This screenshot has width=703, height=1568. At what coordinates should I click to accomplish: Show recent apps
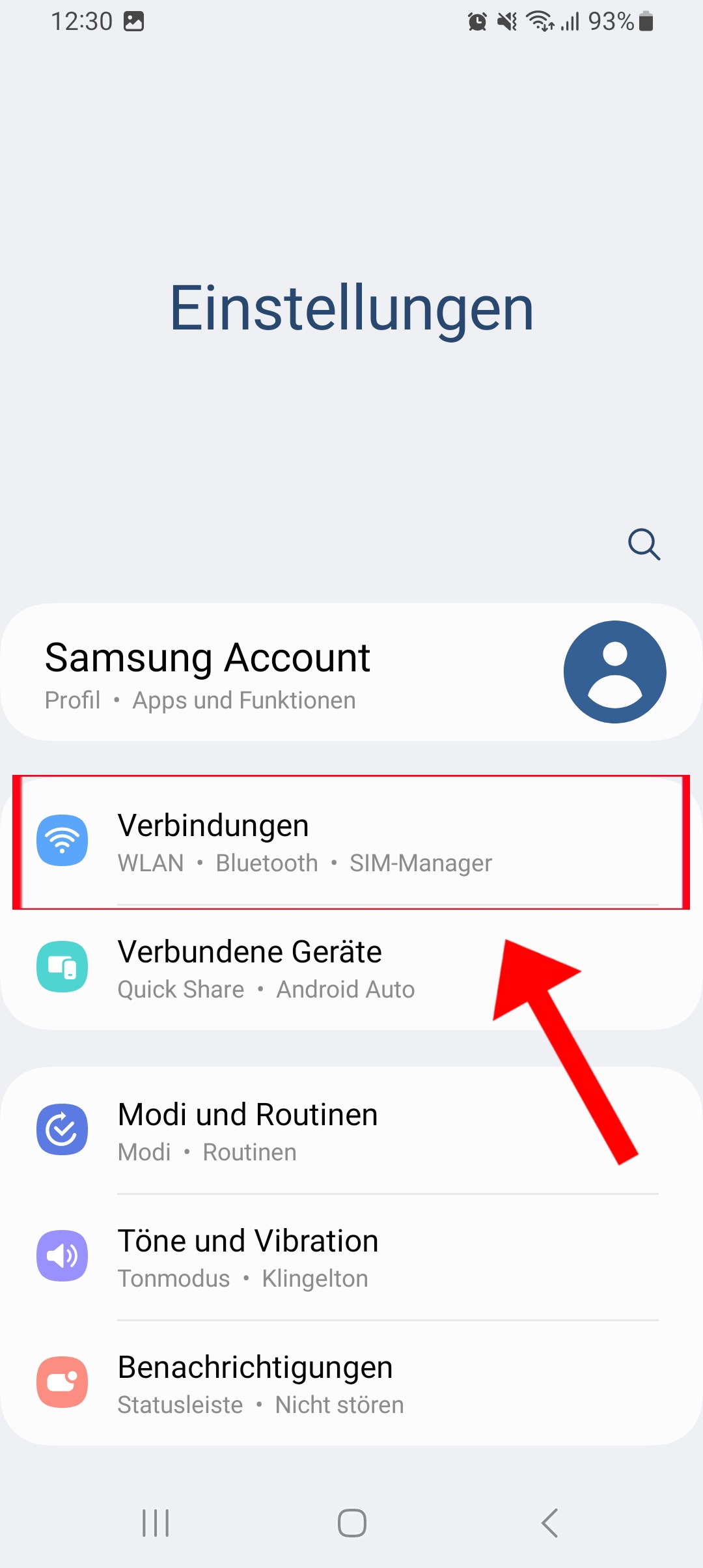pyautogui.click(x=156, y=1523)
